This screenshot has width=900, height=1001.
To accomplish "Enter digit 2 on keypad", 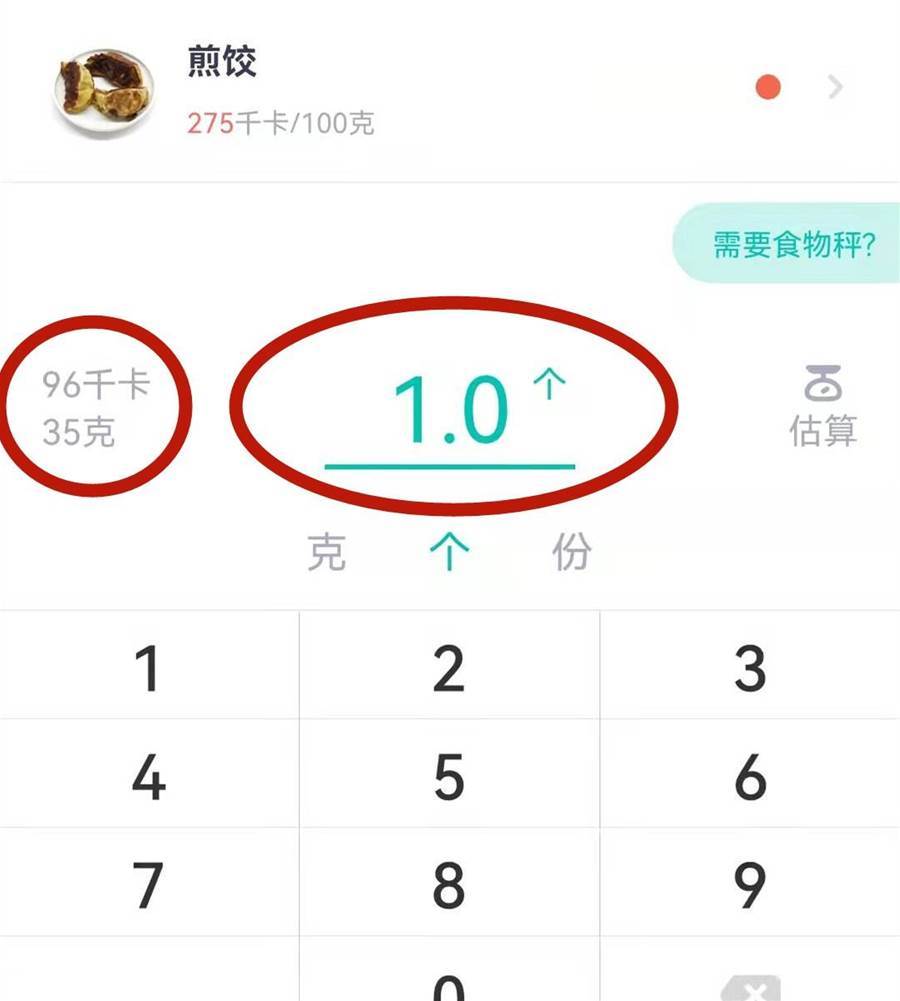I will pyautogui.click(x=449, y=668).
